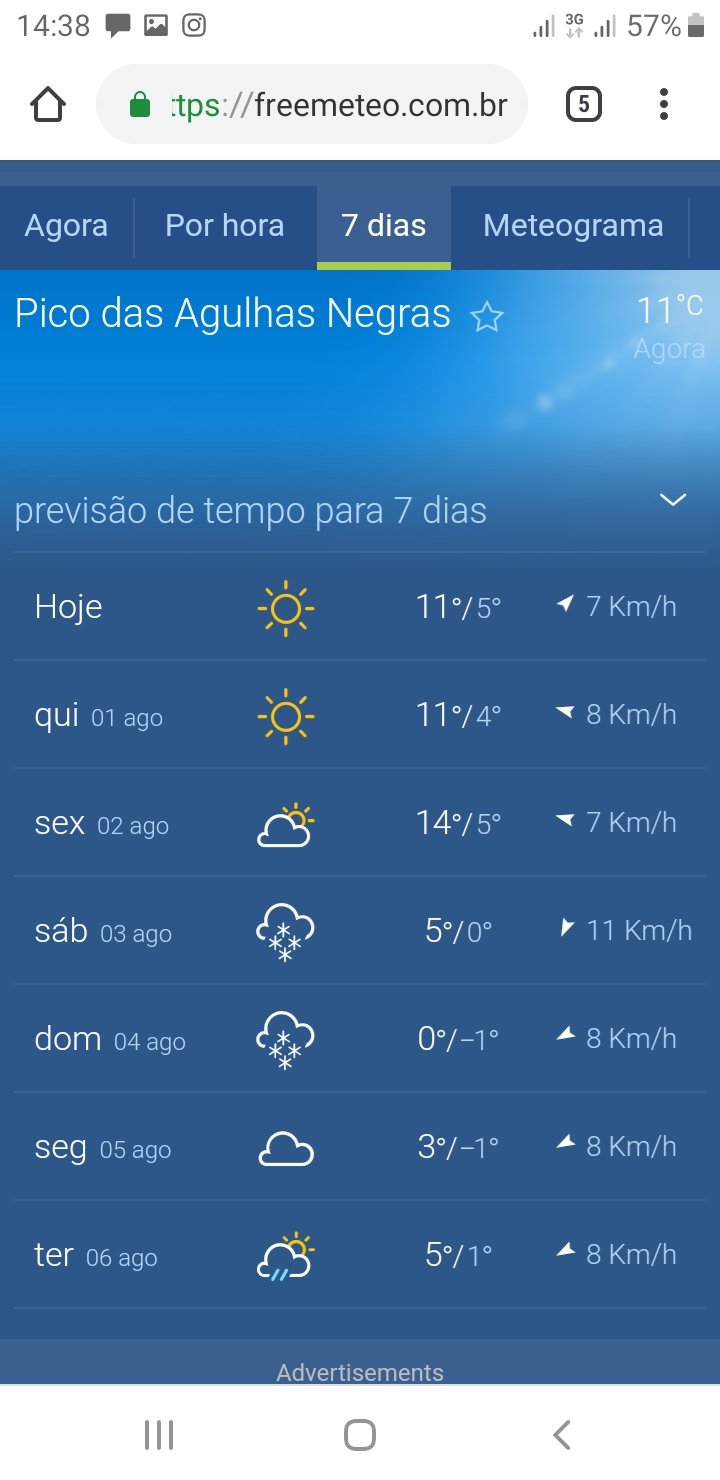Favorite Pico das Agulhas Negras with the star

[487, 317]
